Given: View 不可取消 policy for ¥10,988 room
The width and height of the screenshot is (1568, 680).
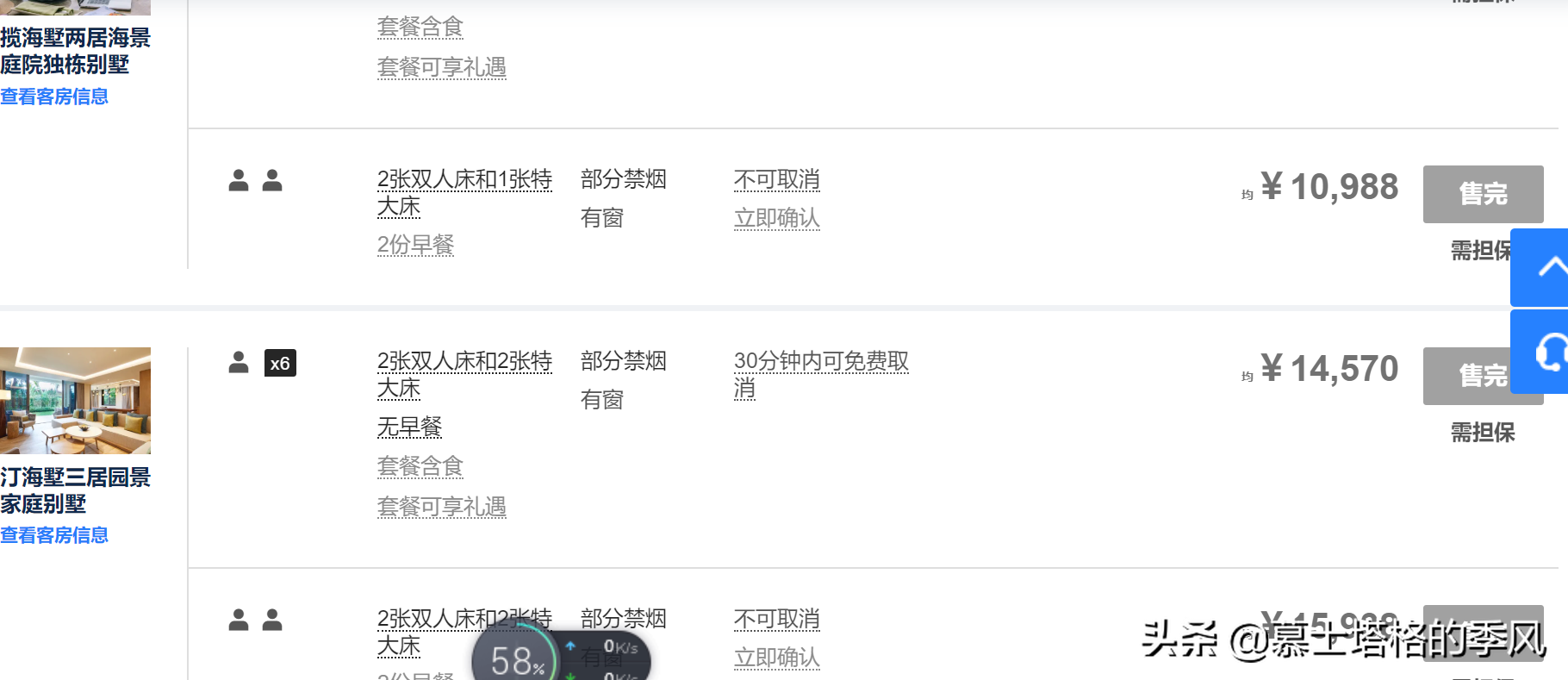Looking at the screenshot, I should tap(776, 179).
